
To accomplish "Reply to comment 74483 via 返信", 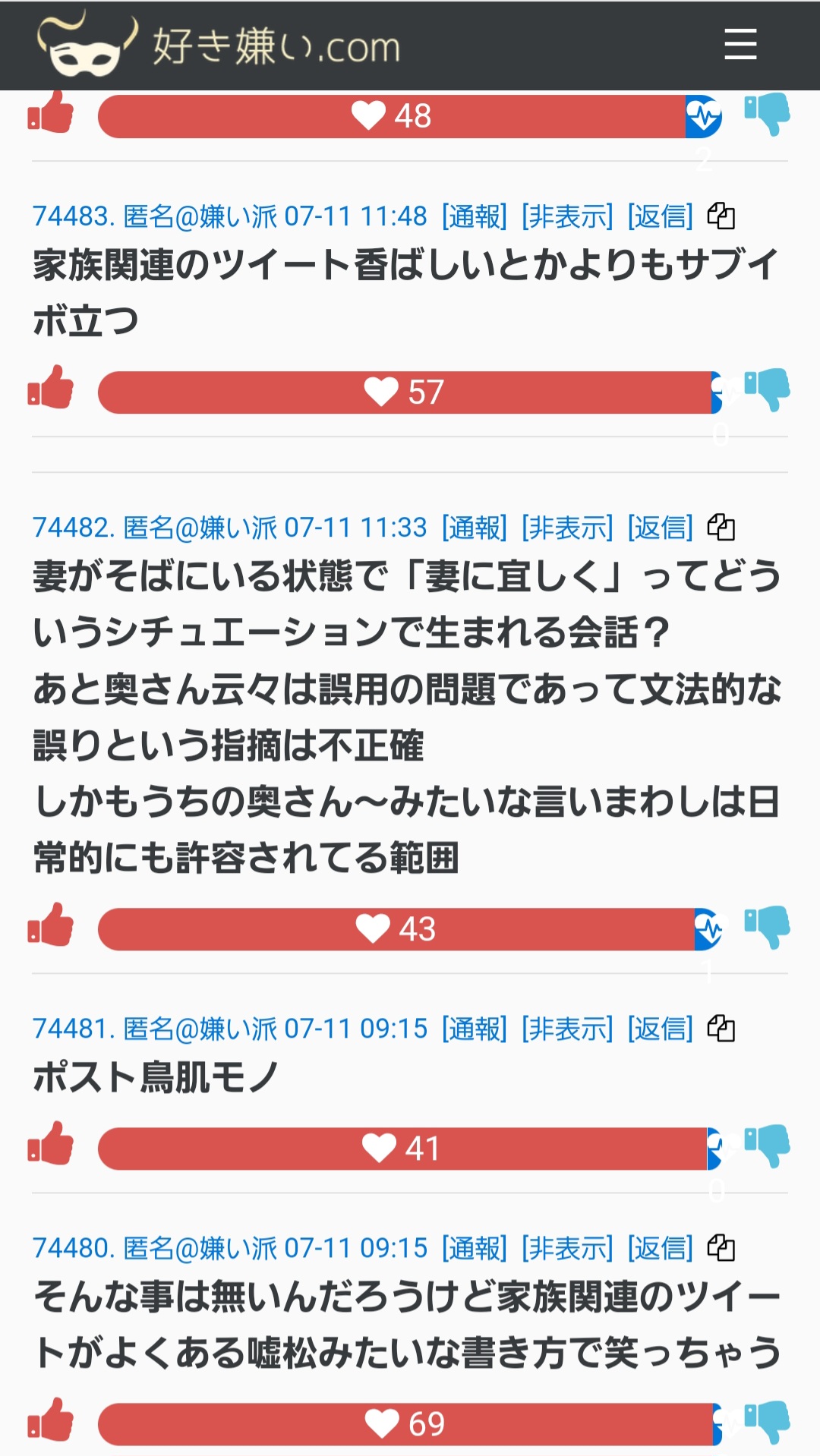I will click(x=661, y=216).
